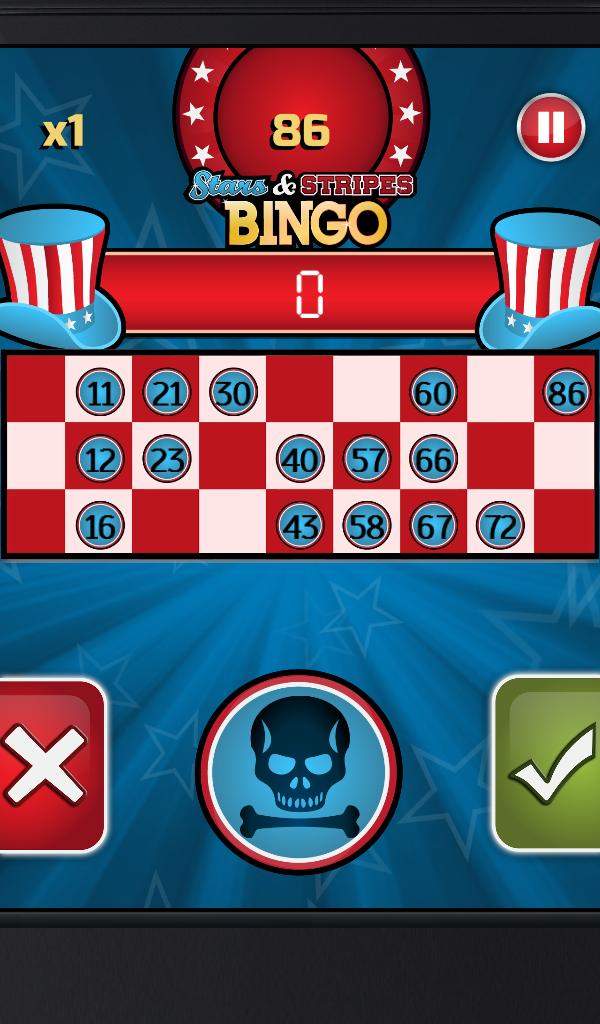Mark number 40 on the card
The image size is (600, 1024).
click(300, 460)
